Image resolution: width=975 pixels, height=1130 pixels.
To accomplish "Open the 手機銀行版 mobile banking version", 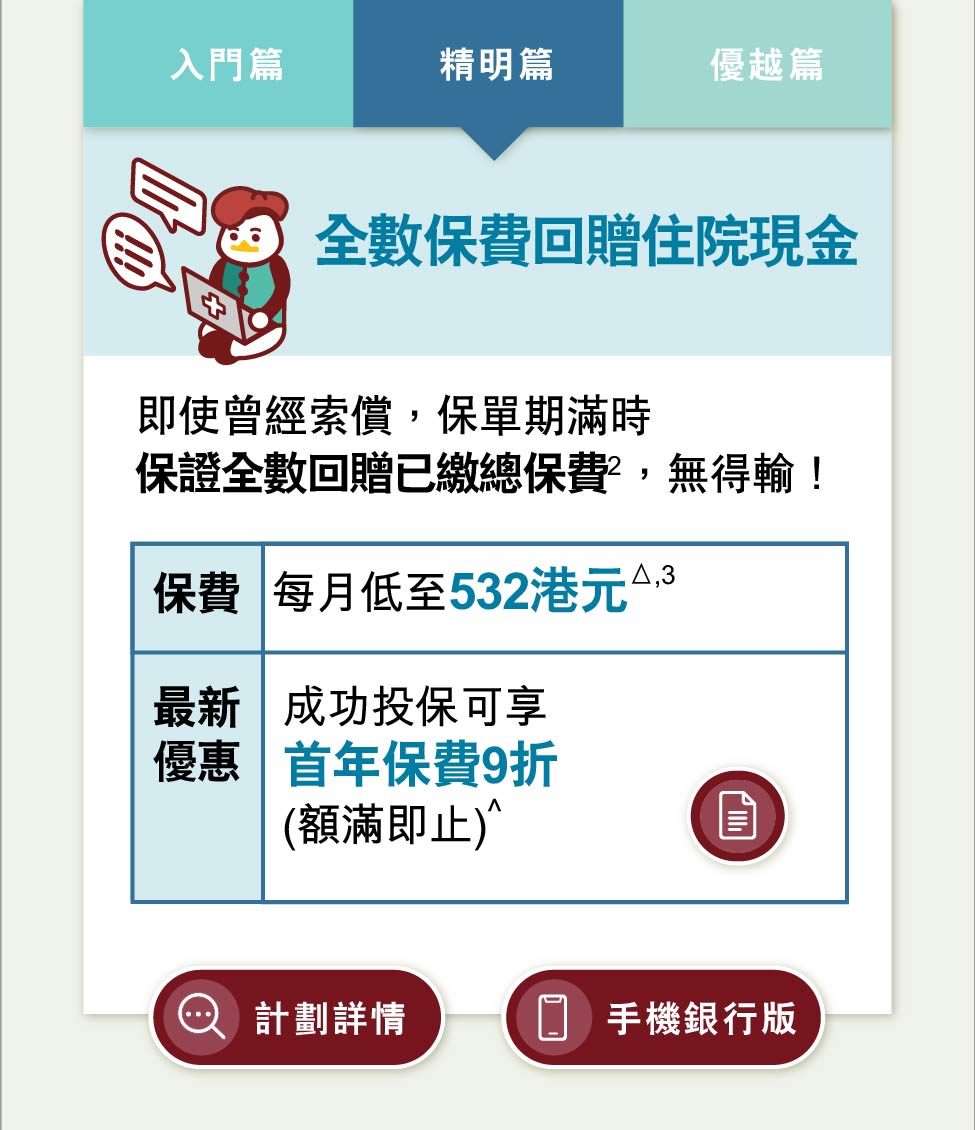I will (664, 1018).
